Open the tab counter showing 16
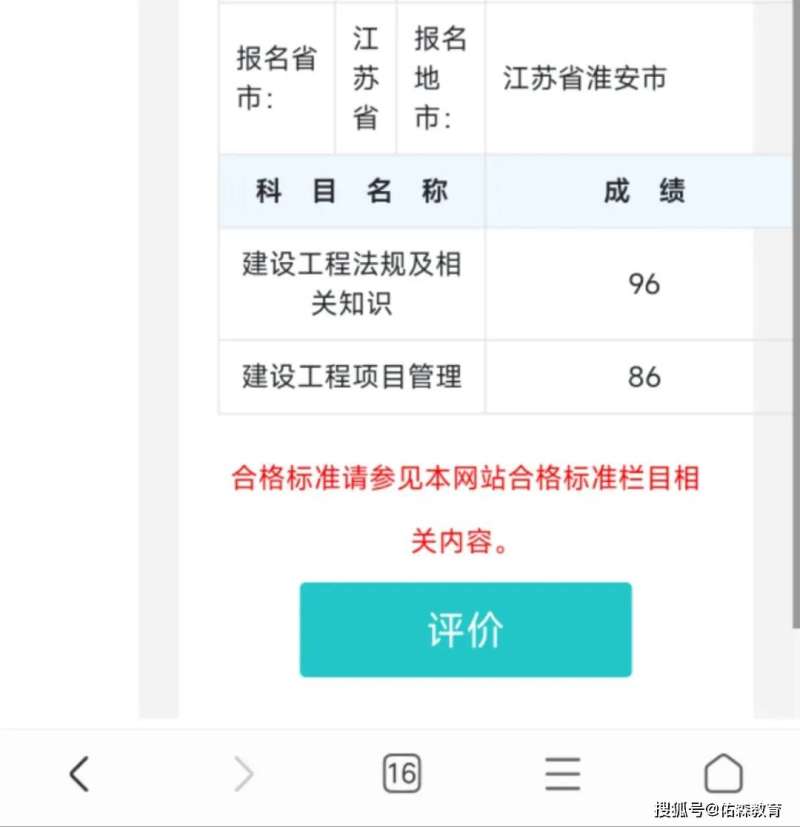Viewport: 800px width, 827px height. point(401,773)
